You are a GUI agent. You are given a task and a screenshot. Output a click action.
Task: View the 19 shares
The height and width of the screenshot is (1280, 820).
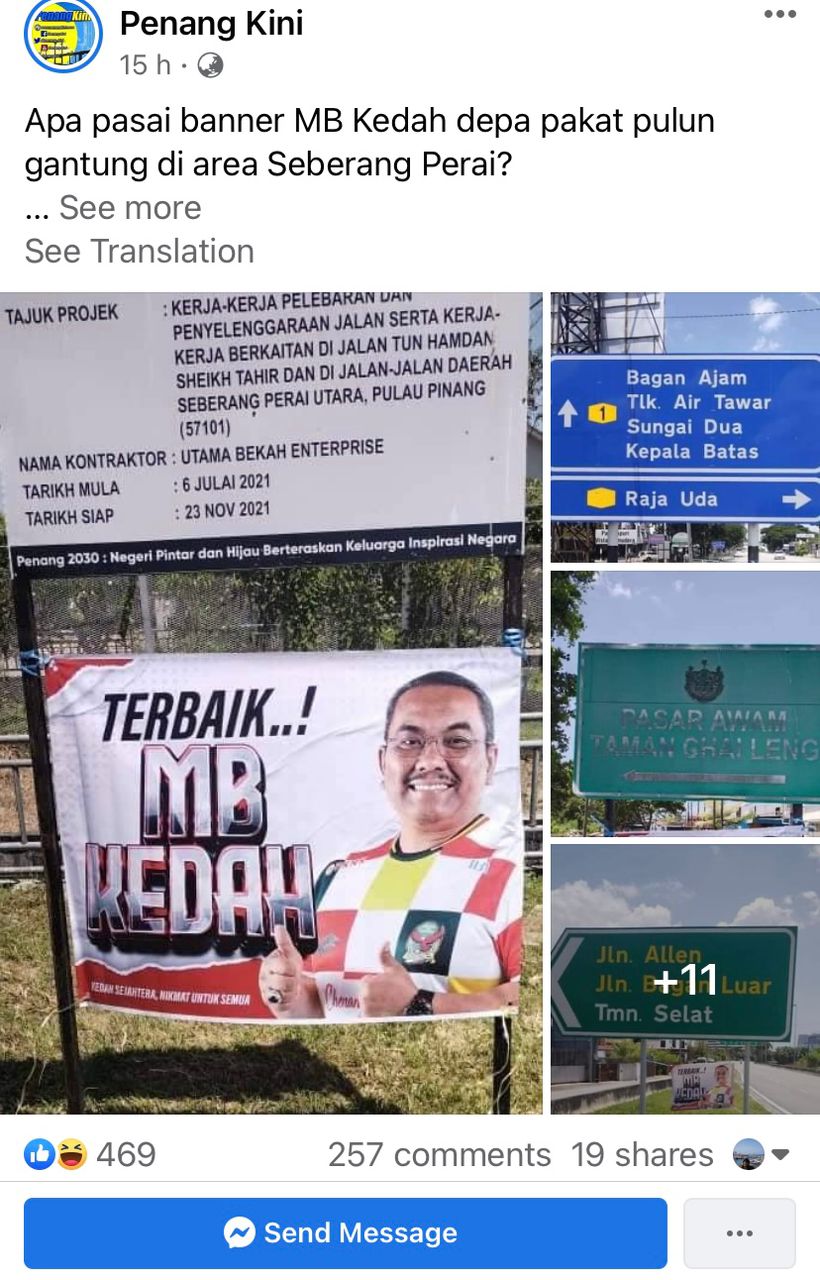[x=642, y=1155]
